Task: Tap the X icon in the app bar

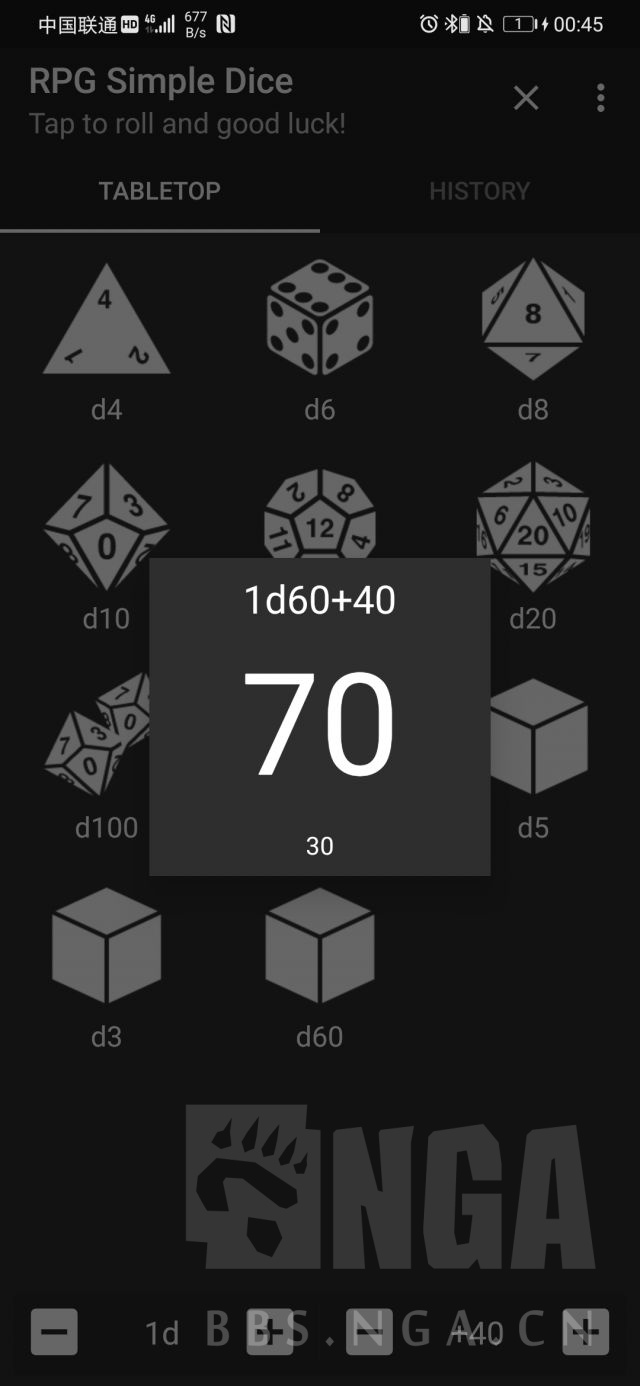Action: tap(526, 98)
